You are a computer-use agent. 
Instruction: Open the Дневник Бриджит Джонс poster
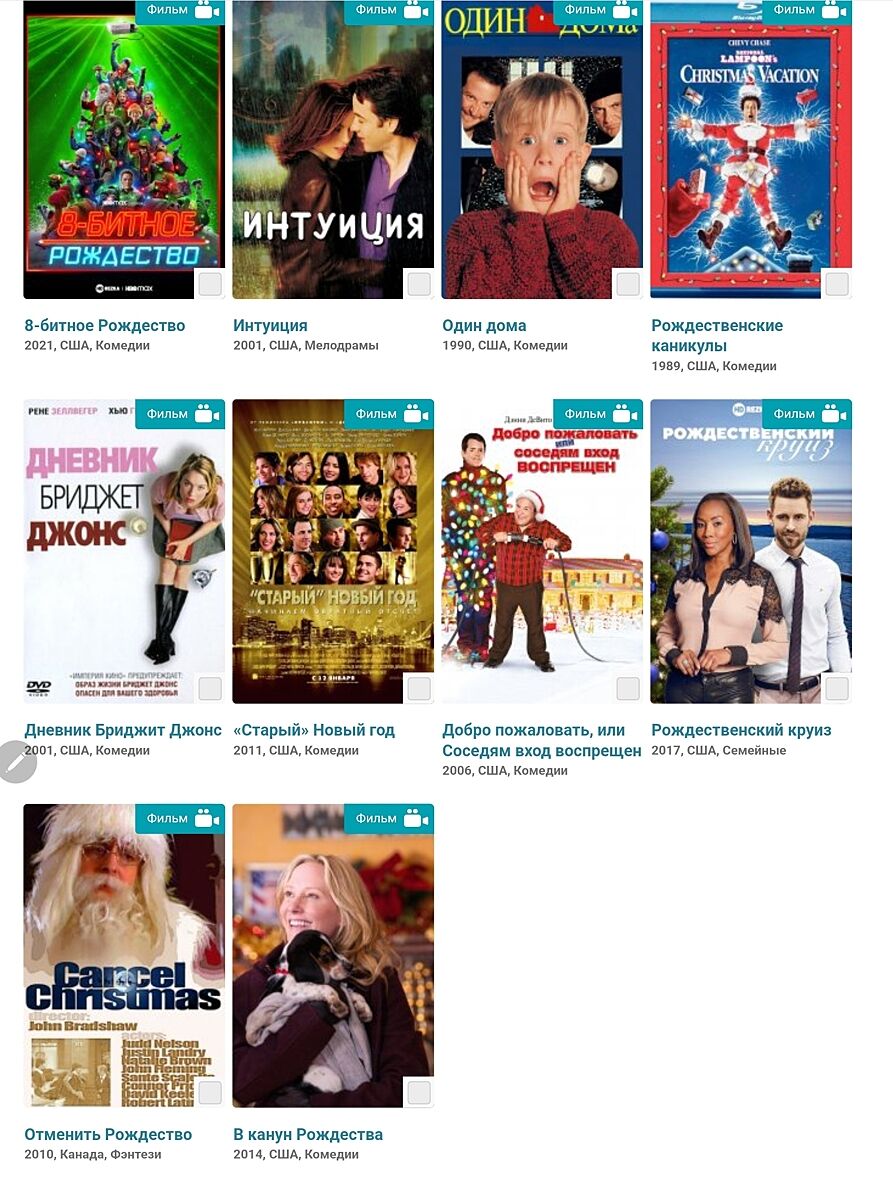[x=124, y=550]
